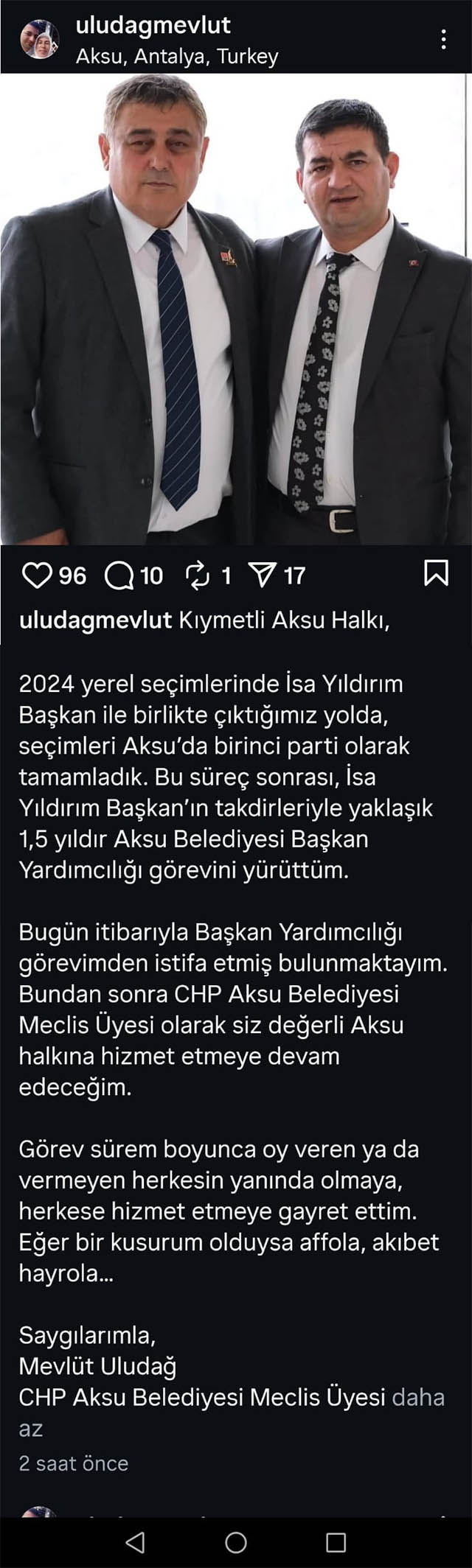Open recent apps with square button
The width and height of the screenshot is (472, 1568).
coord(336,1542)
